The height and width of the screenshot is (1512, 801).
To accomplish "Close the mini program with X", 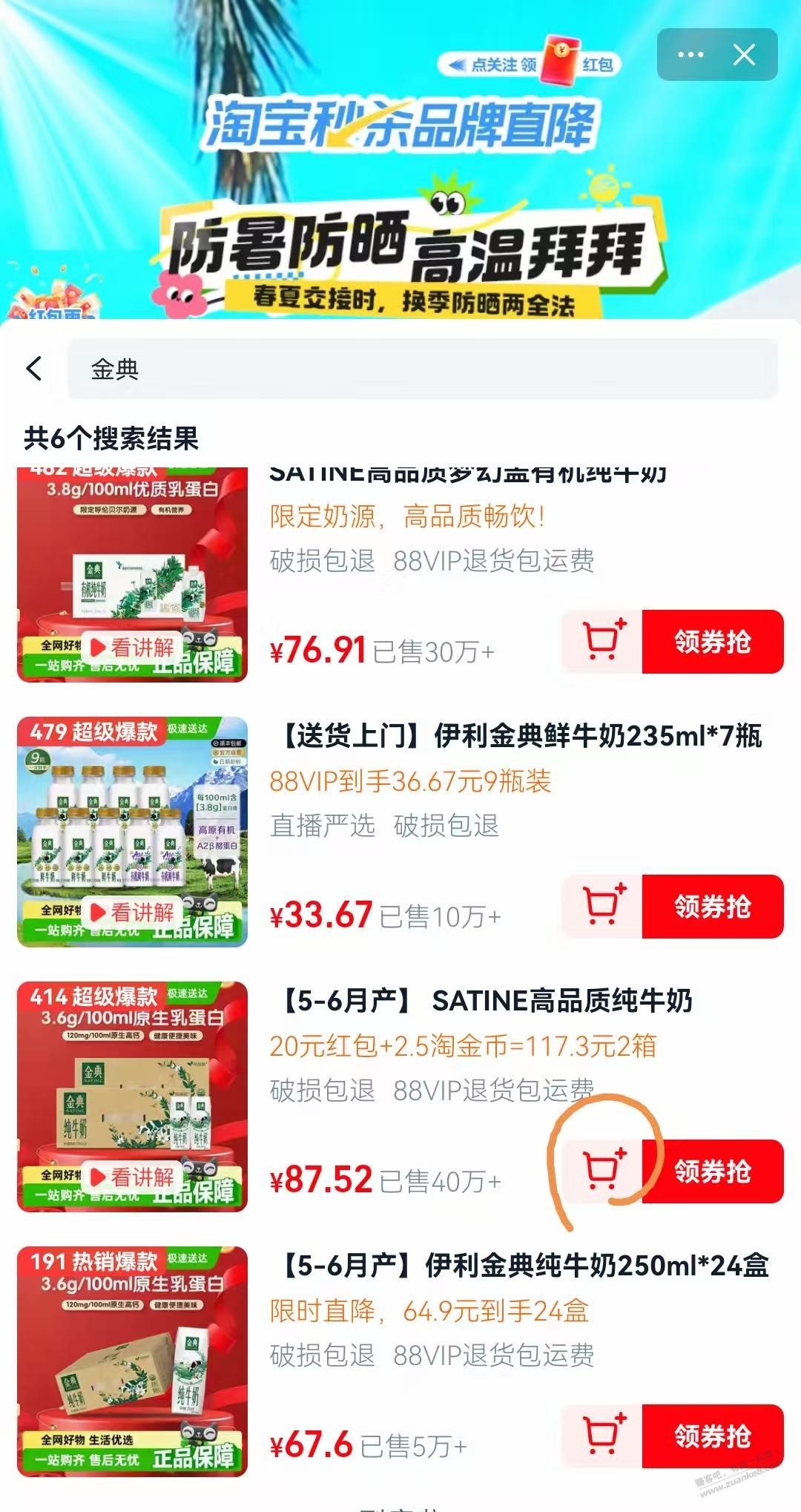I will click(x=744, y=55).
